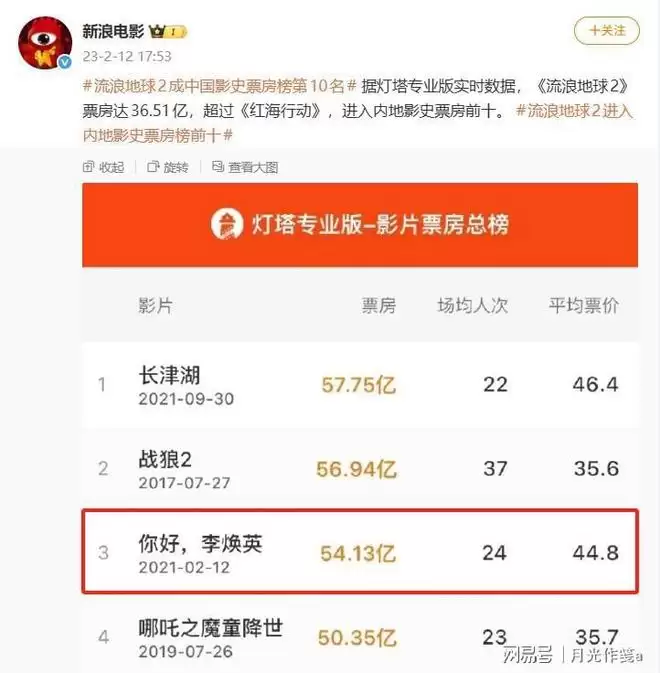
Task: View the large image via 查看大图
Action: [x=244, y=167]
